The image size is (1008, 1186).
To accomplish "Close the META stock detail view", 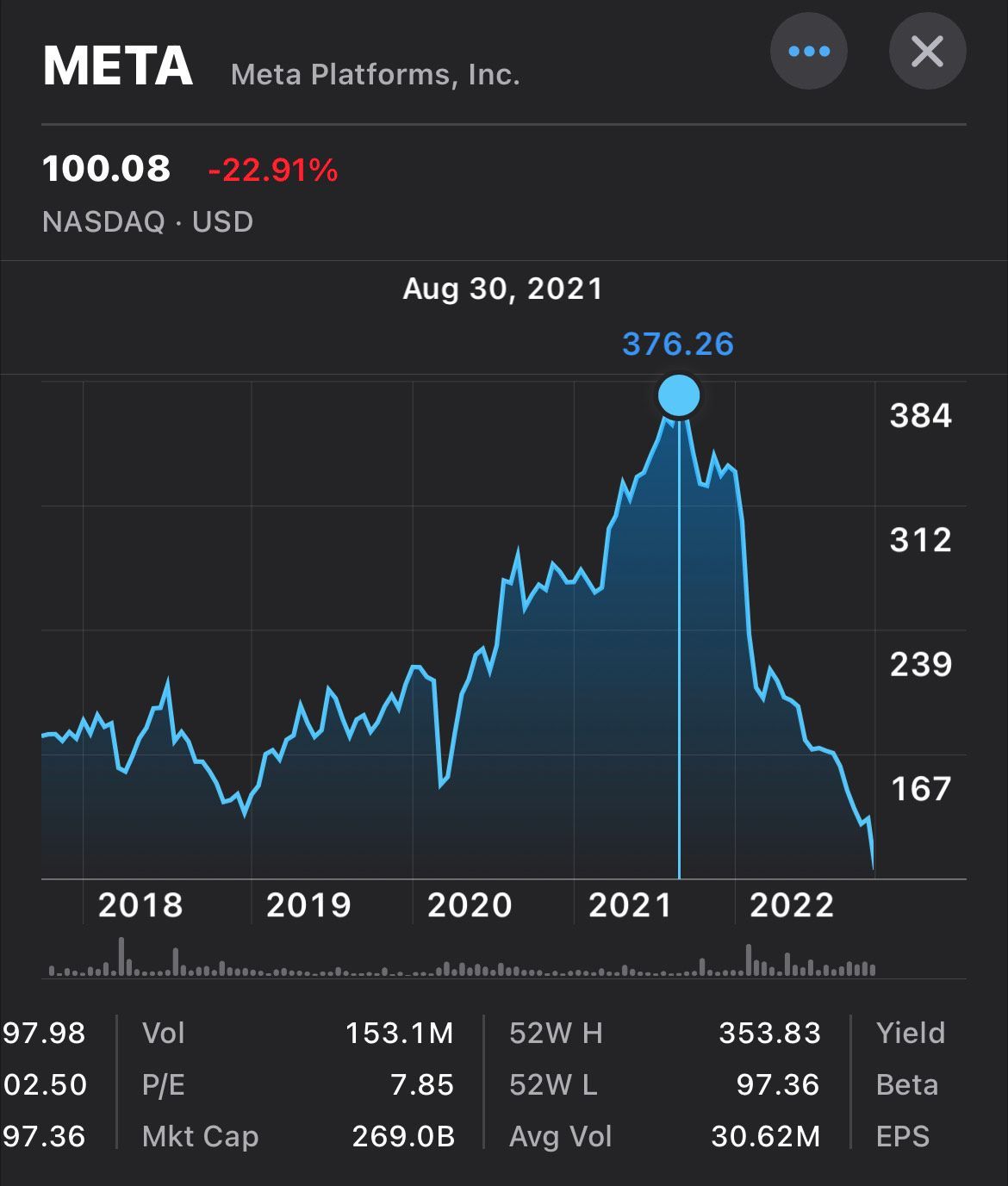I will click(x=927, y=52).
